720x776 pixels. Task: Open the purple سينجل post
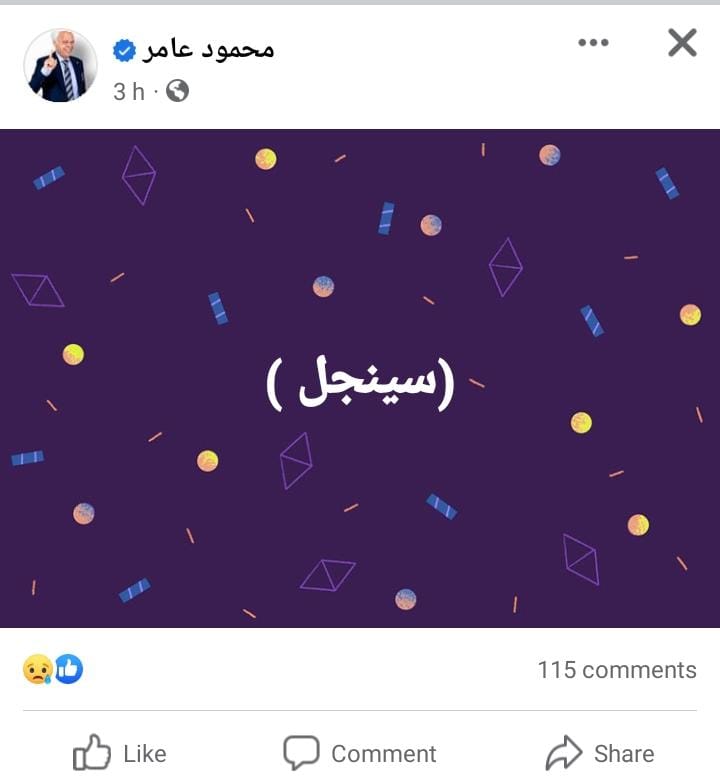click(360, 378)
